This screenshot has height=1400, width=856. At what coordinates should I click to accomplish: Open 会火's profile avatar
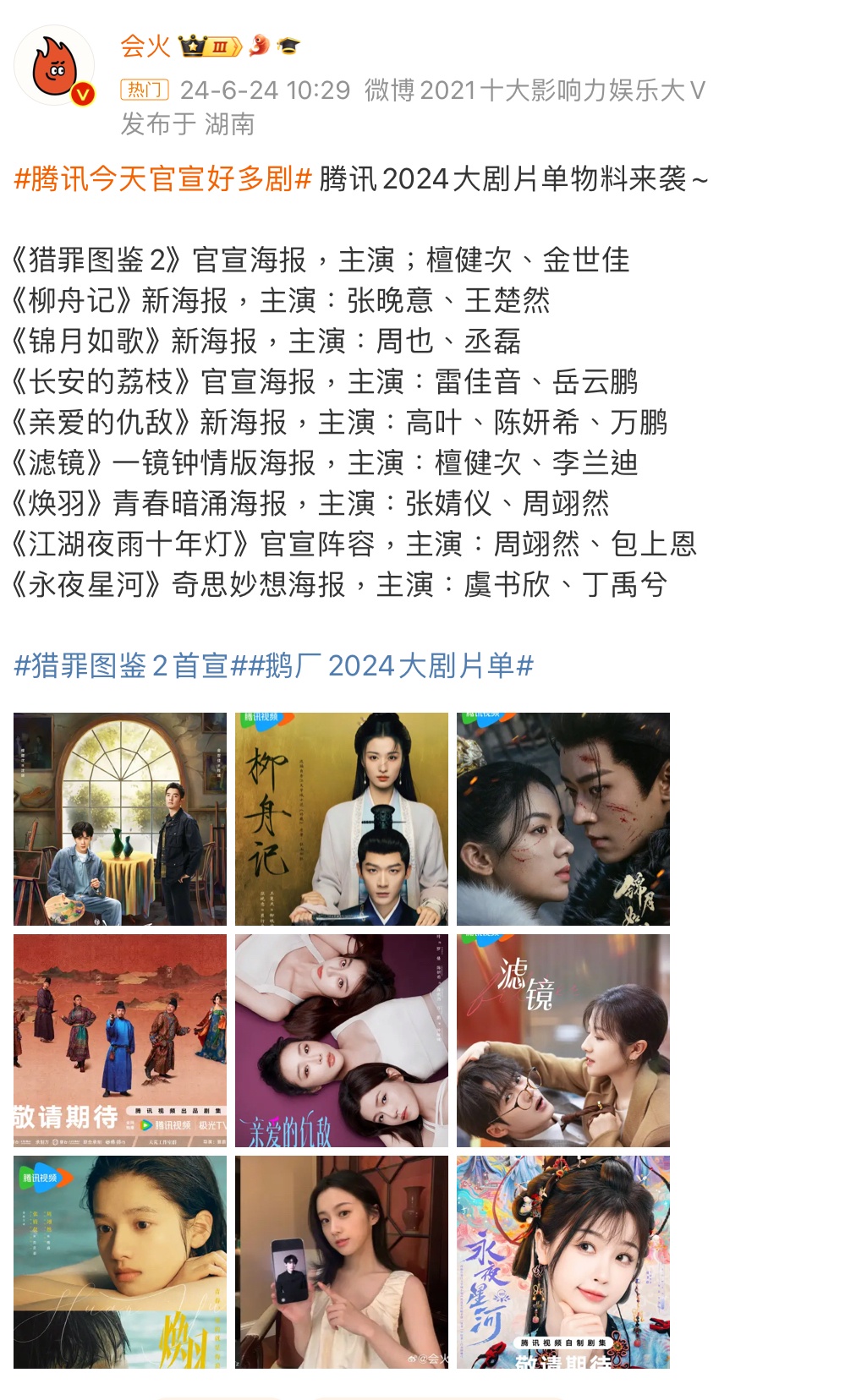54,66
